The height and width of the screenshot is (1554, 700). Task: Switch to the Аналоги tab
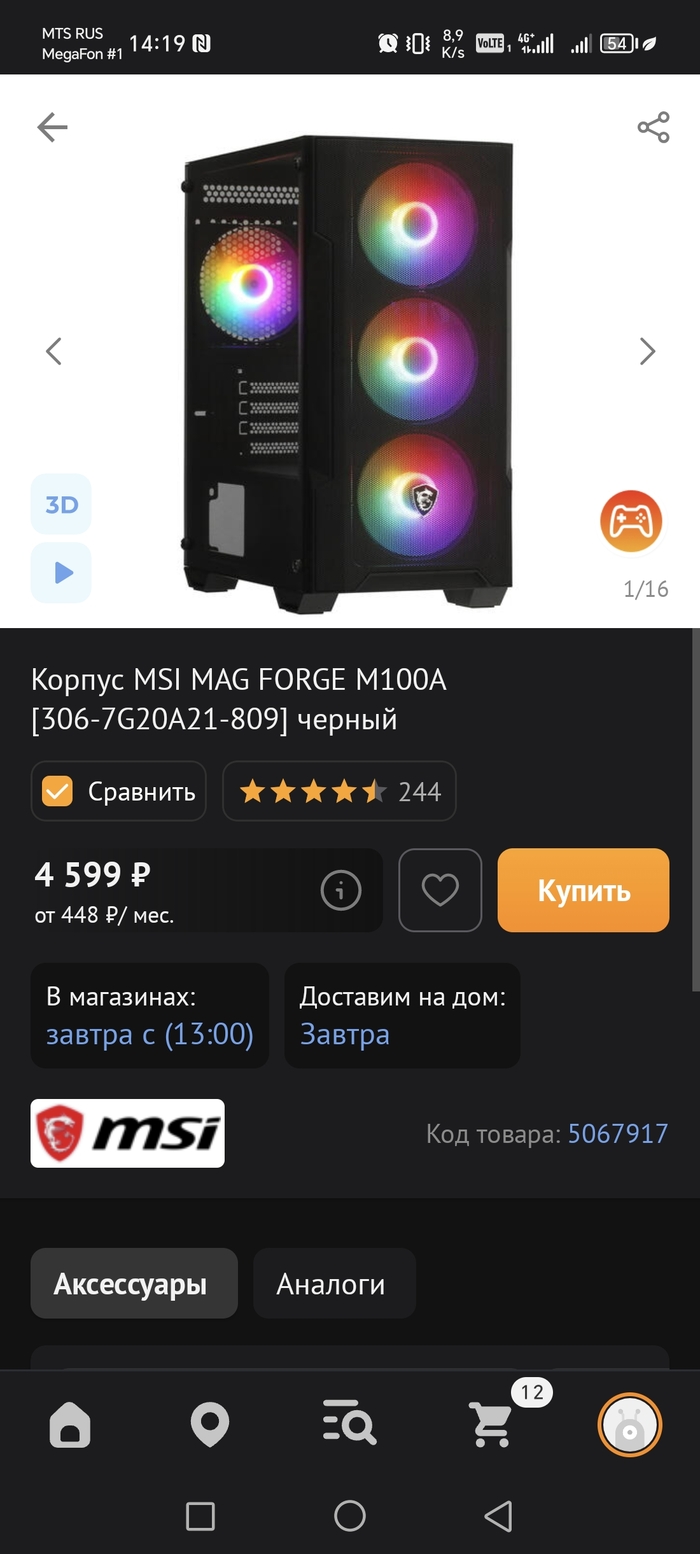331,1283
